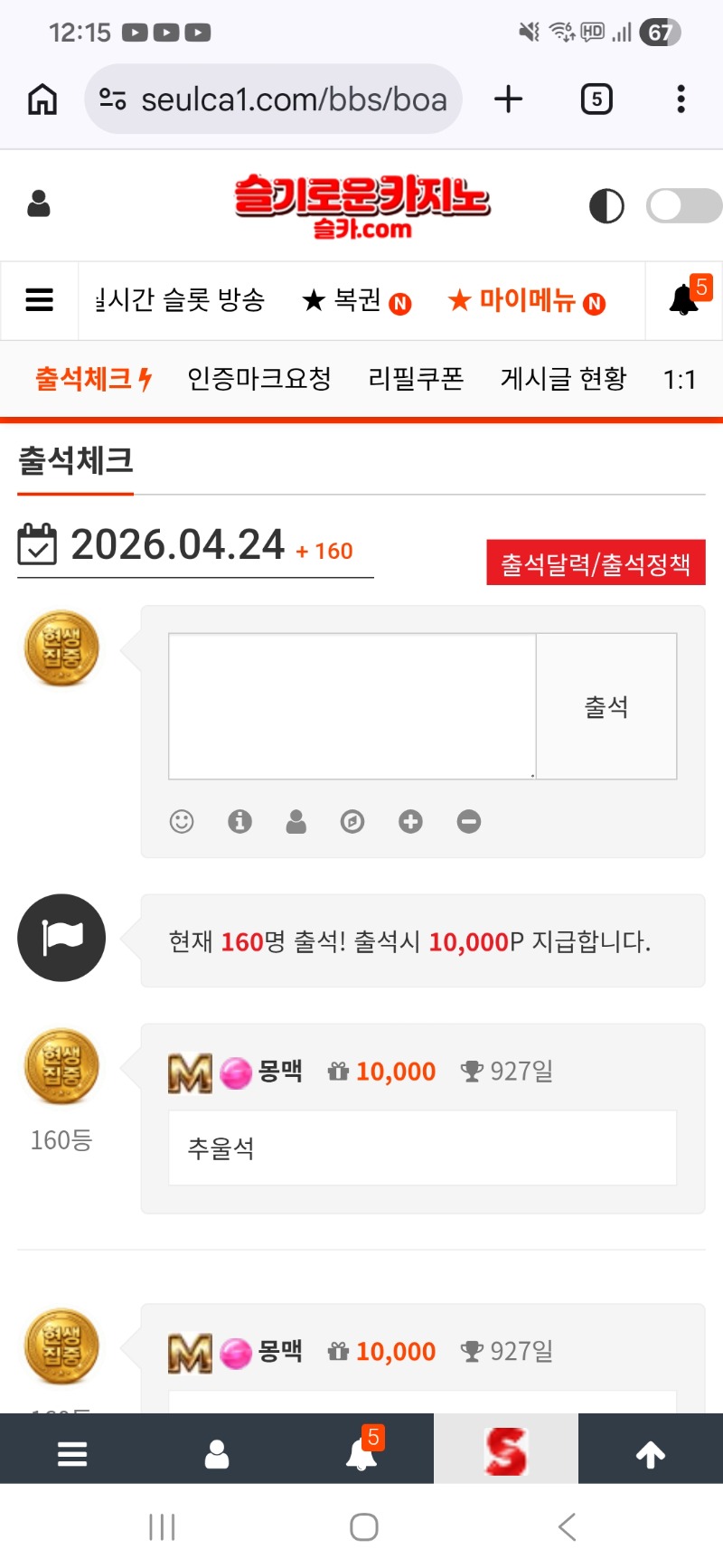Switch to the 인증마크요청 tab
This screenshot has height=1568, width=723.
point(258,379)
